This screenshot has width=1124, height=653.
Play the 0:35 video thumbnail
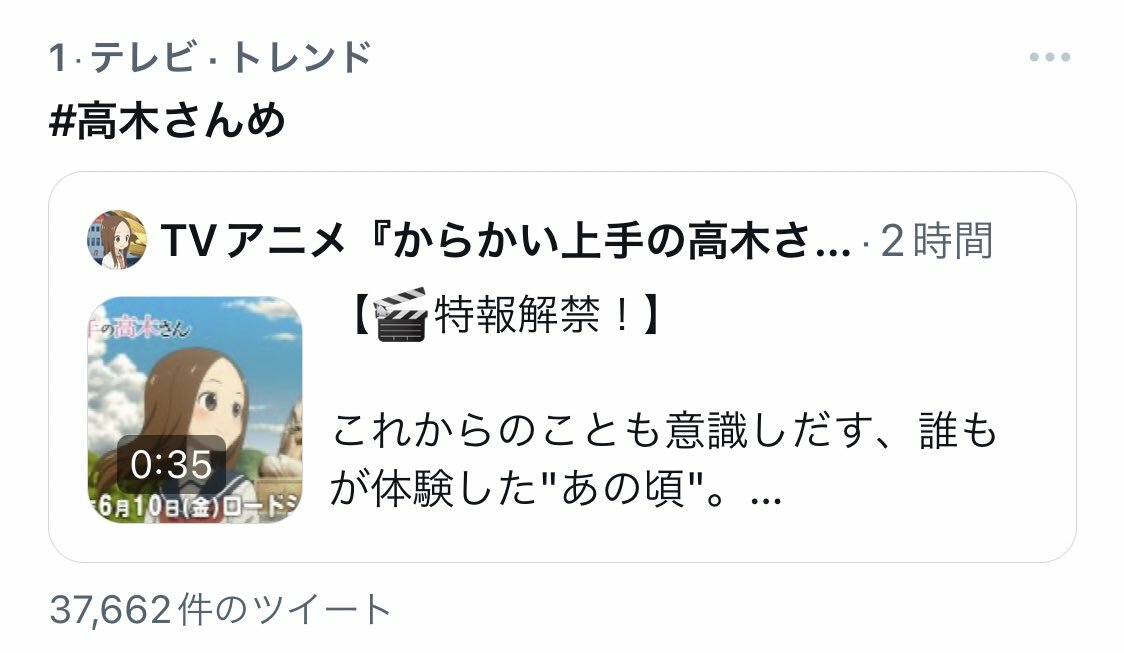[x=194, y=410]
